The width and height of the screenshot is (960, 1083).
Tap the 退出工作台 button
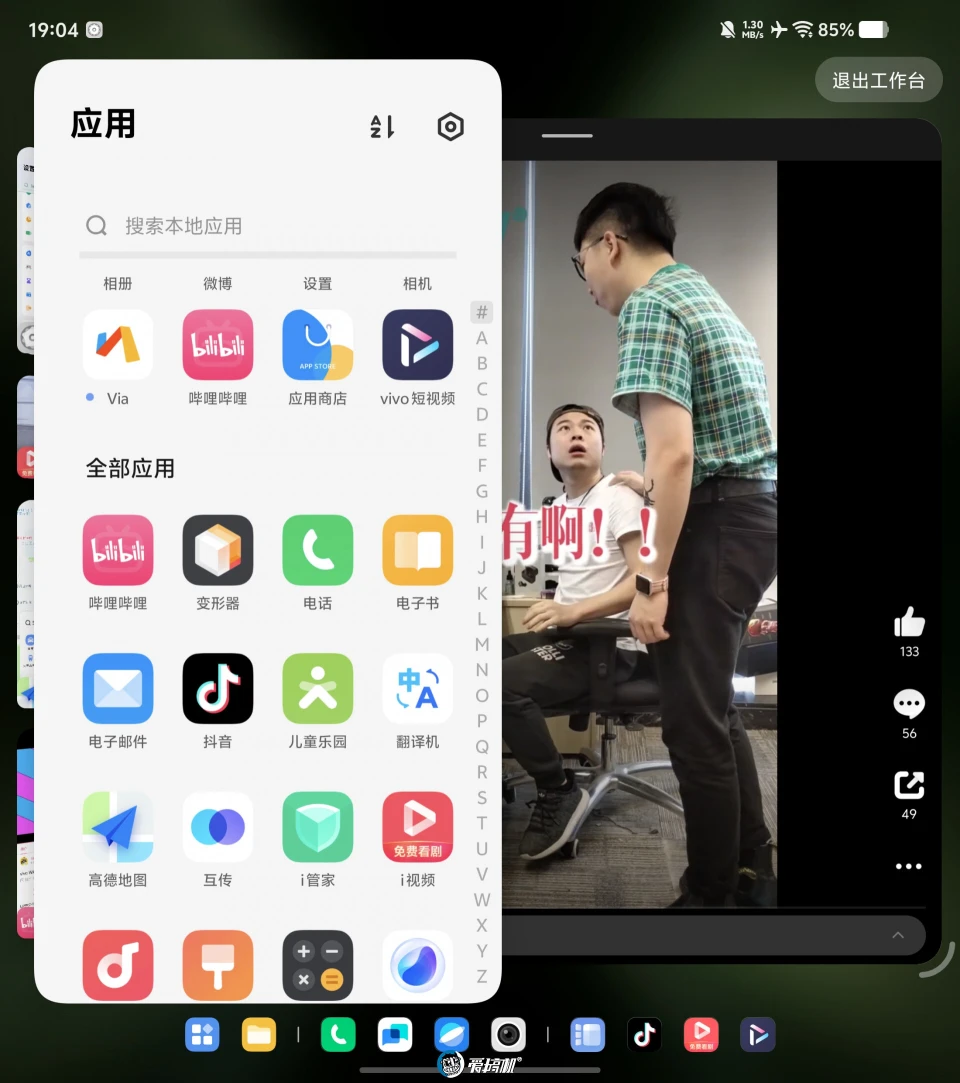point(878,81)
